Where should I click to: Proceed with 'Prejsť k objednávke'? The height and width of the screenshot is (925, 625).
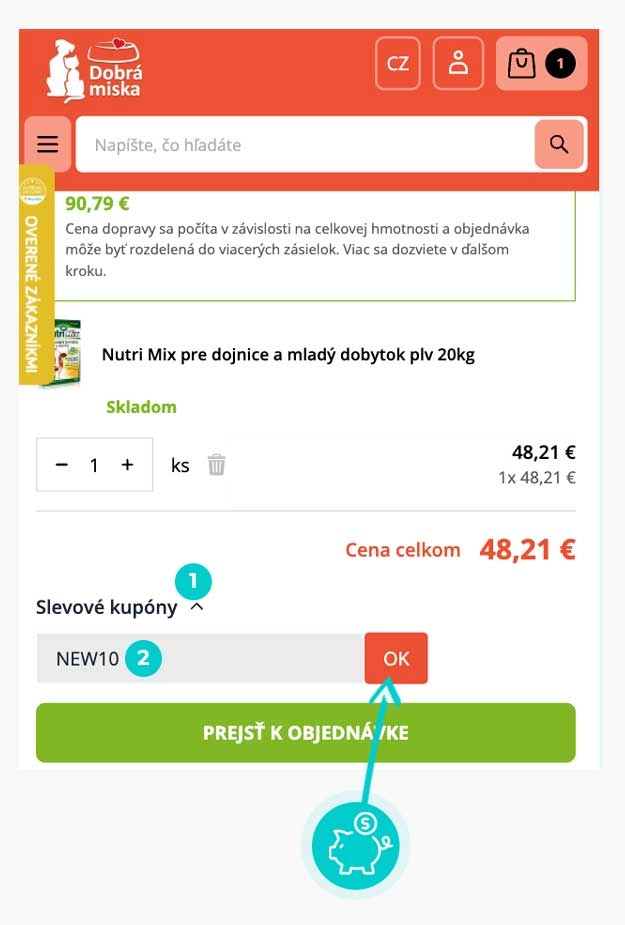(305, 733)
